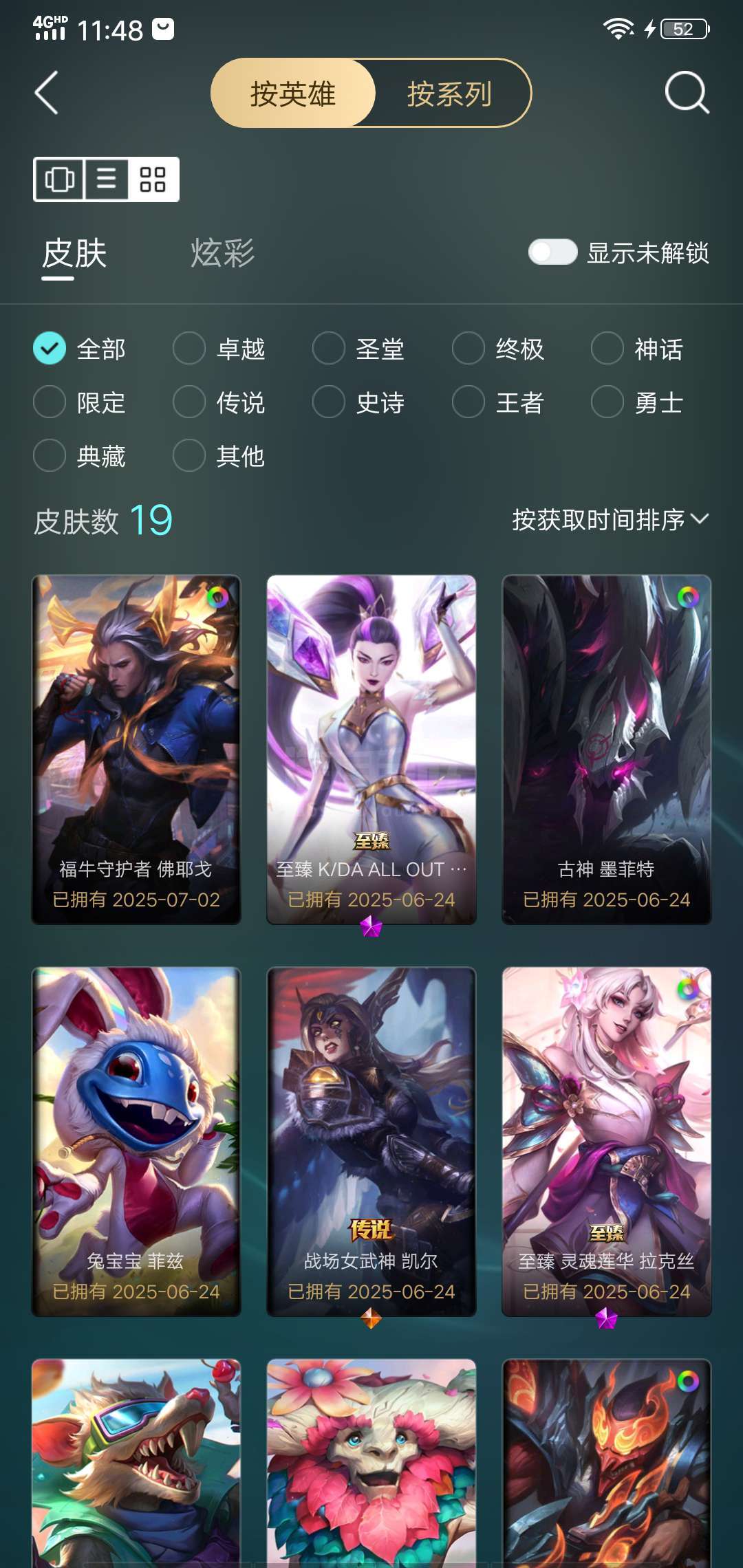The height and width of the screenshot is (1568, 743).
Task: Open the 战场女武神 凯尔 skin card
Action: coord(371,1142)
